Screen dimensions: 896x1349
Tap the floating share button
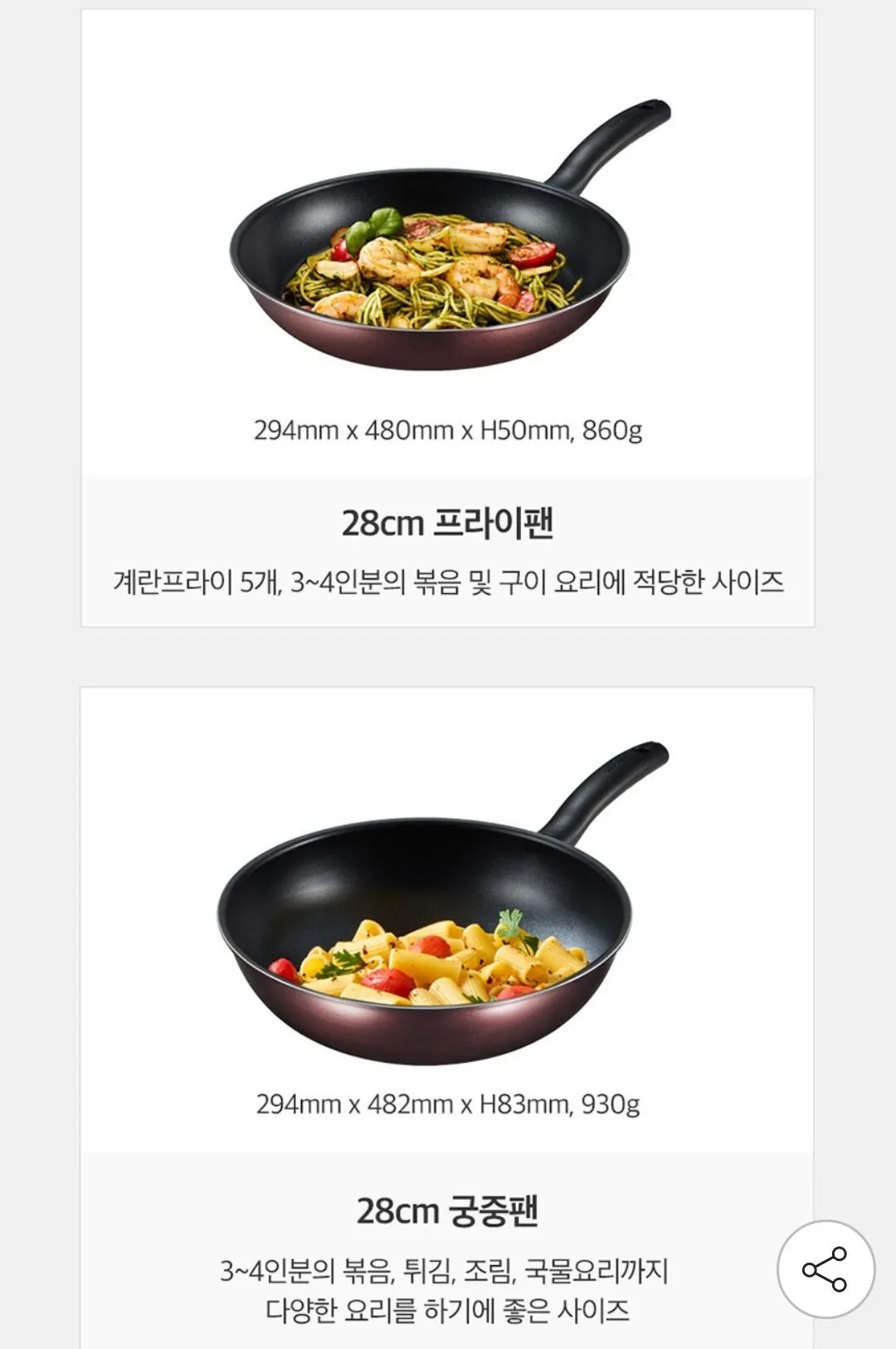tap(825, 1269)
